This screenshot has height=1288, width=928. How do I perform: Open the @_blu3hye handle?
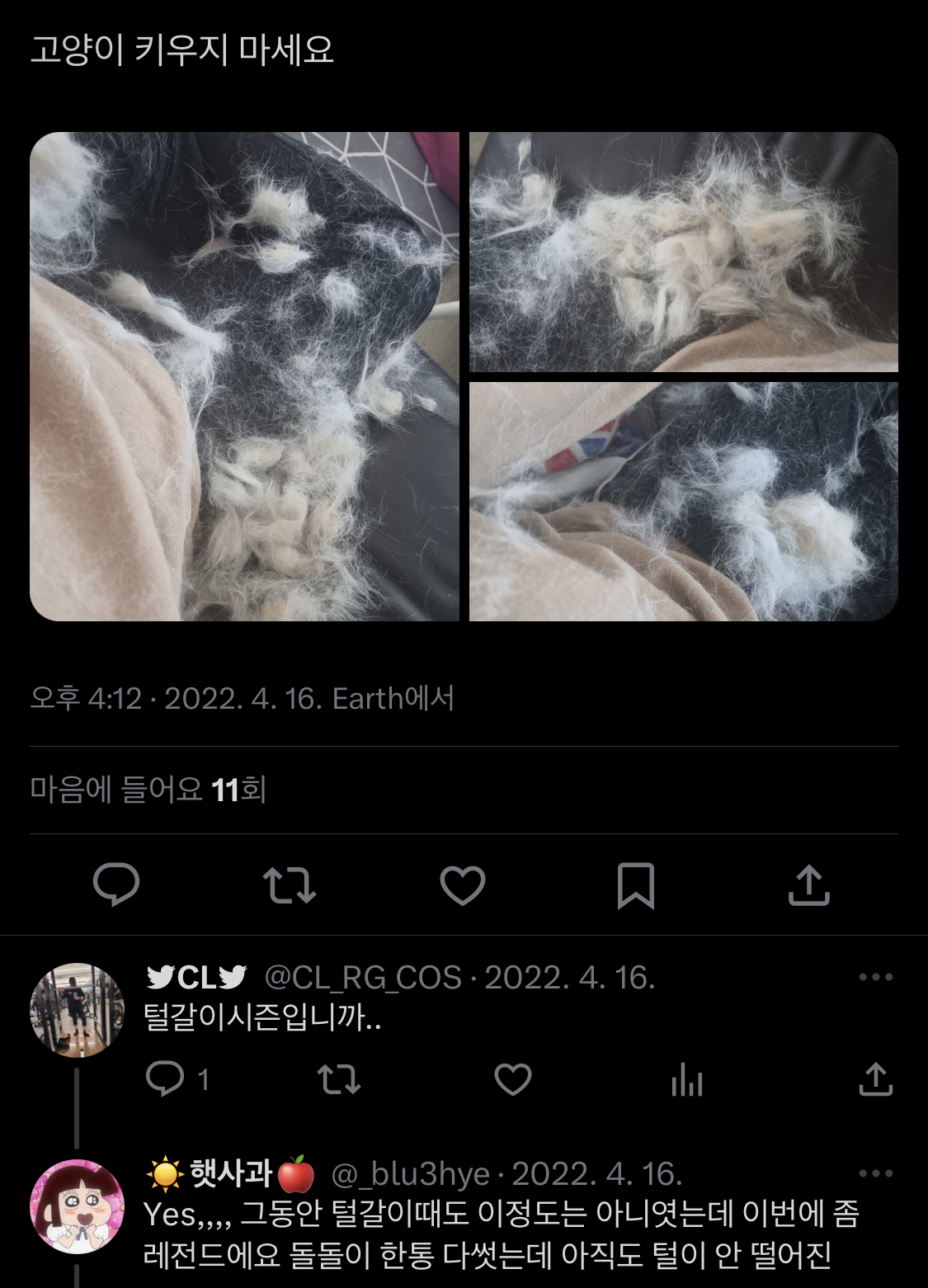[x=410, y=1174]
